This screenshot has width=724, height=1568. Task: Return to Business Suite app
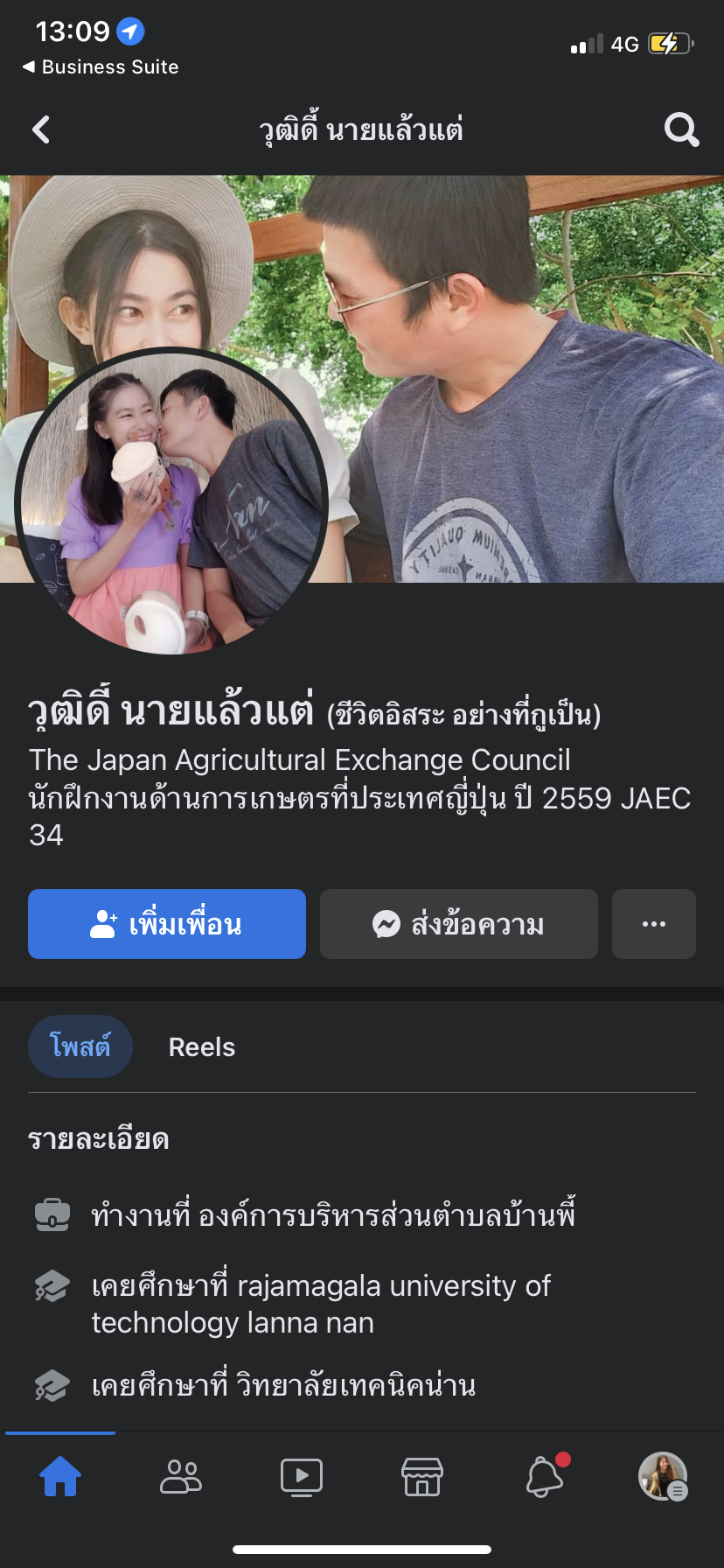tap(101, 67)
